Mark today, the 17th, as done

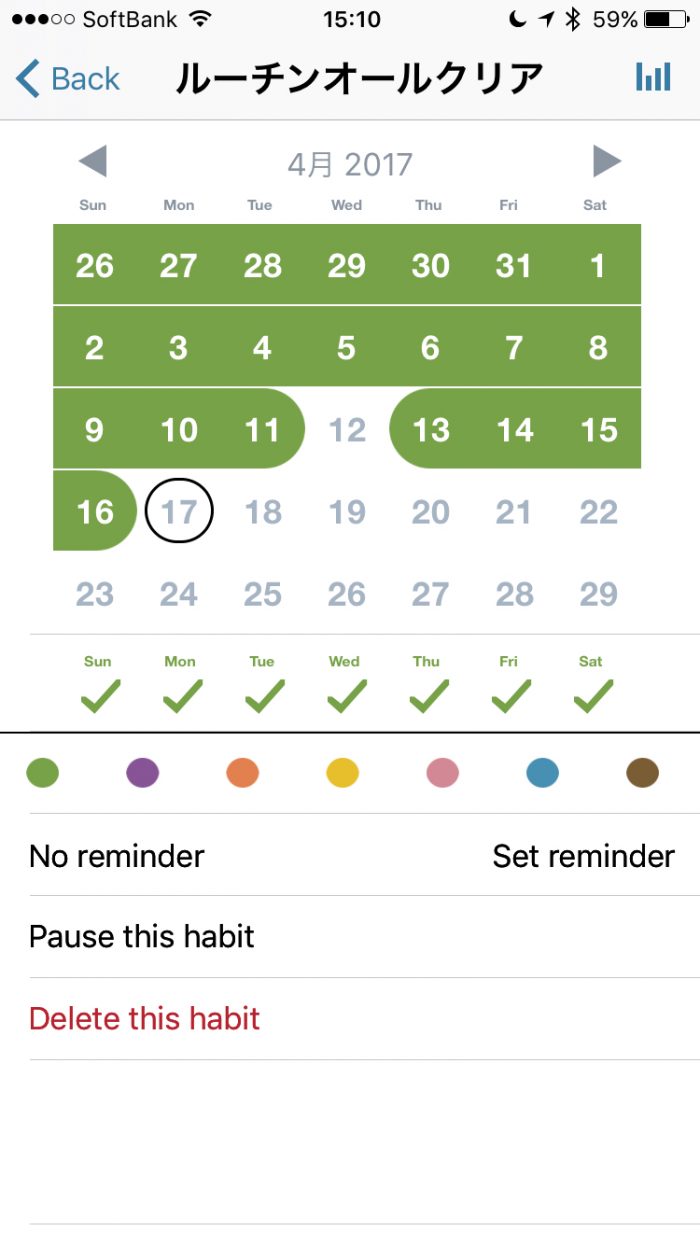click(x=179, y=512)
